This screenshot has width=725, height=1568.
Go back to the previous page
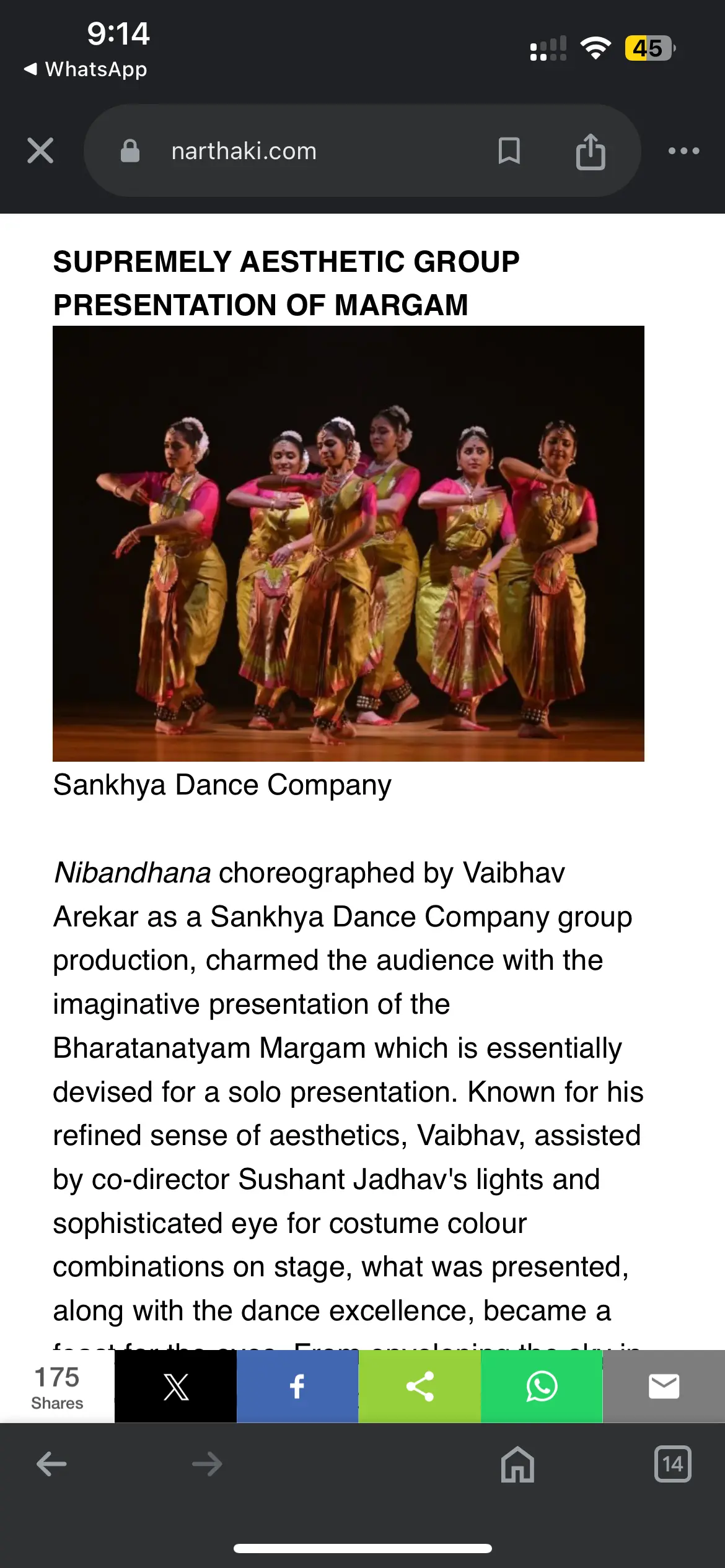tap(51, 1464)
